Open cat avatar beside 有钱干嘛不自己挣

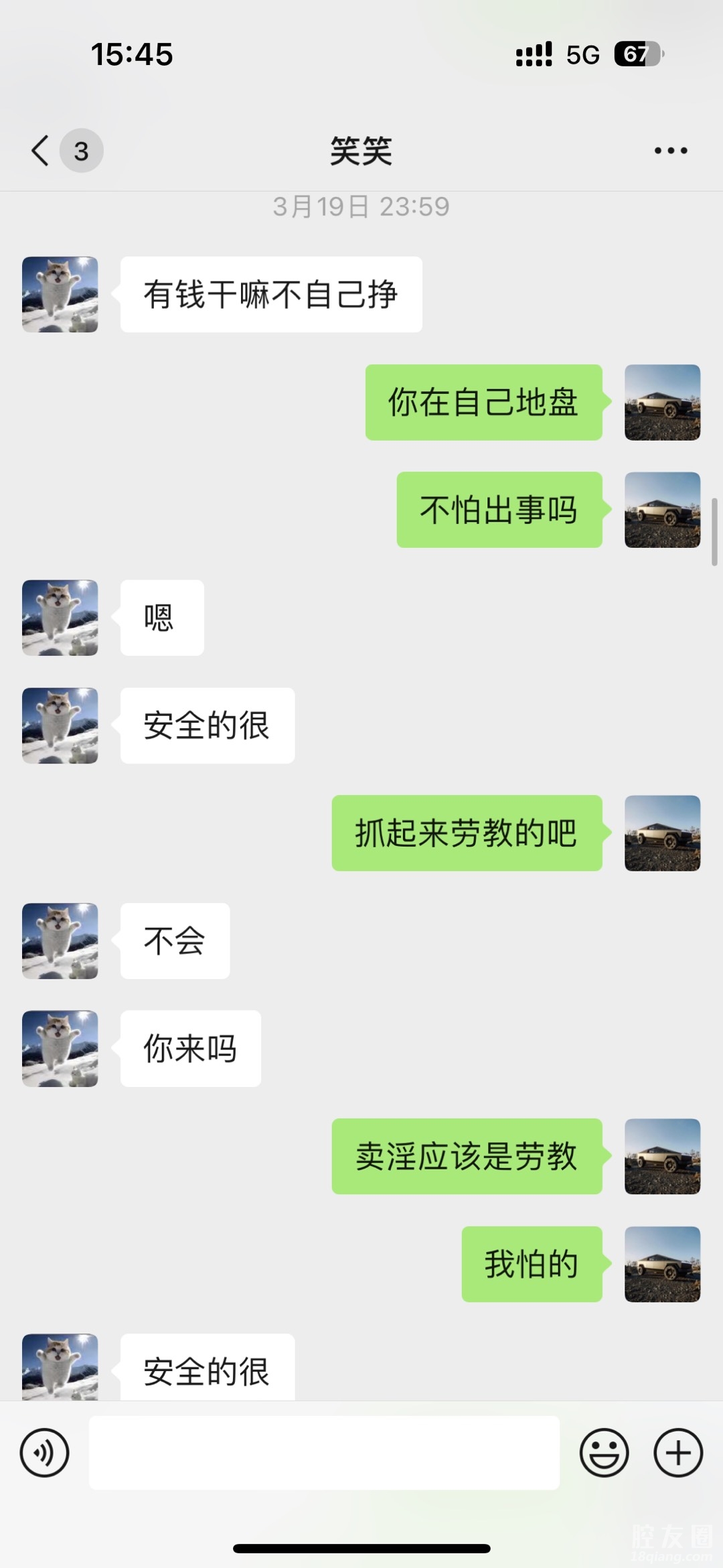[60, 295]
